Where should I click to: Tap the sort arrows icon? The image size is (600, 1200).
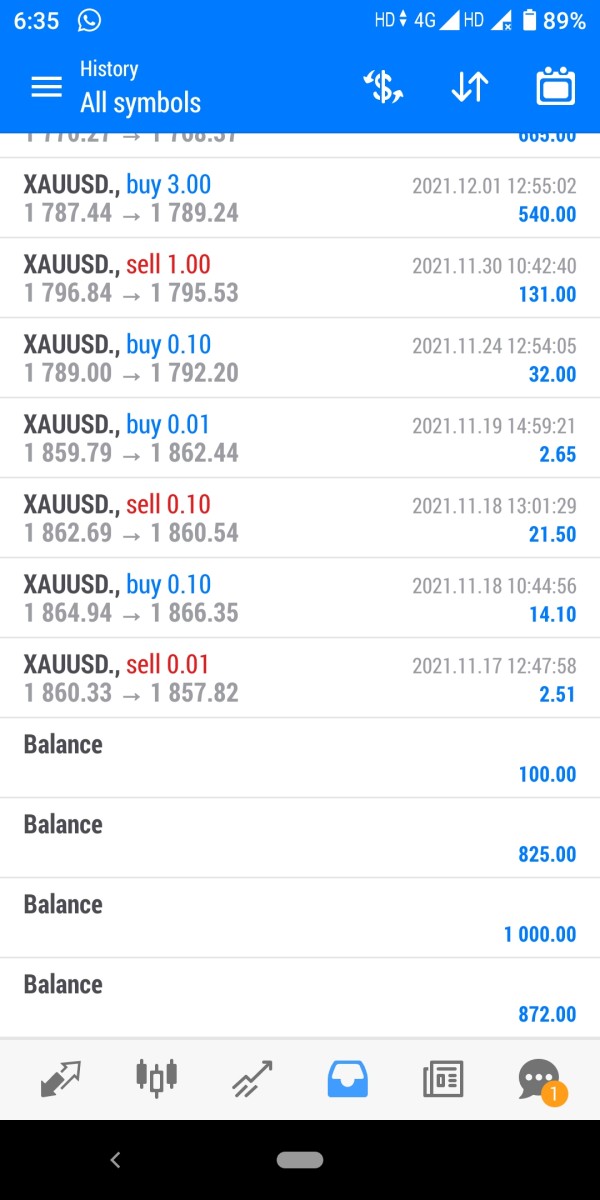tap(469, 87)
